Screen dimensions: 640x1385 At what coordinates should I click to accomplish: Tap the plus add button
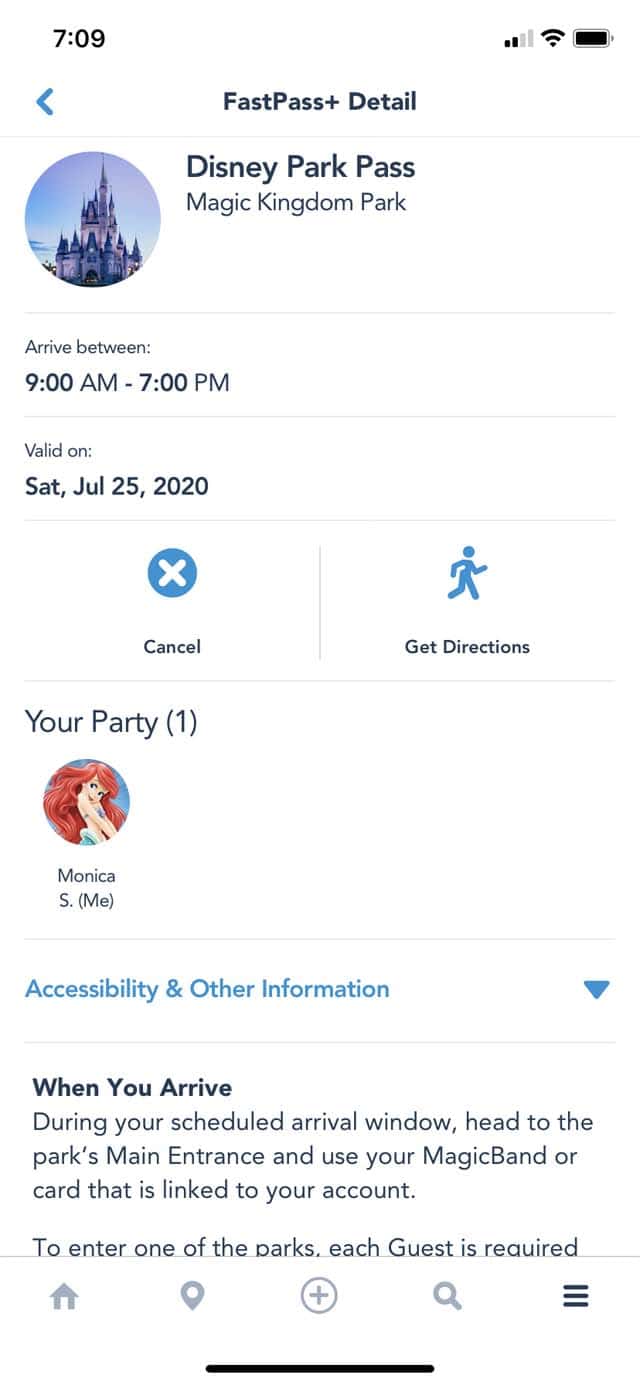[x=319, y=1297]
